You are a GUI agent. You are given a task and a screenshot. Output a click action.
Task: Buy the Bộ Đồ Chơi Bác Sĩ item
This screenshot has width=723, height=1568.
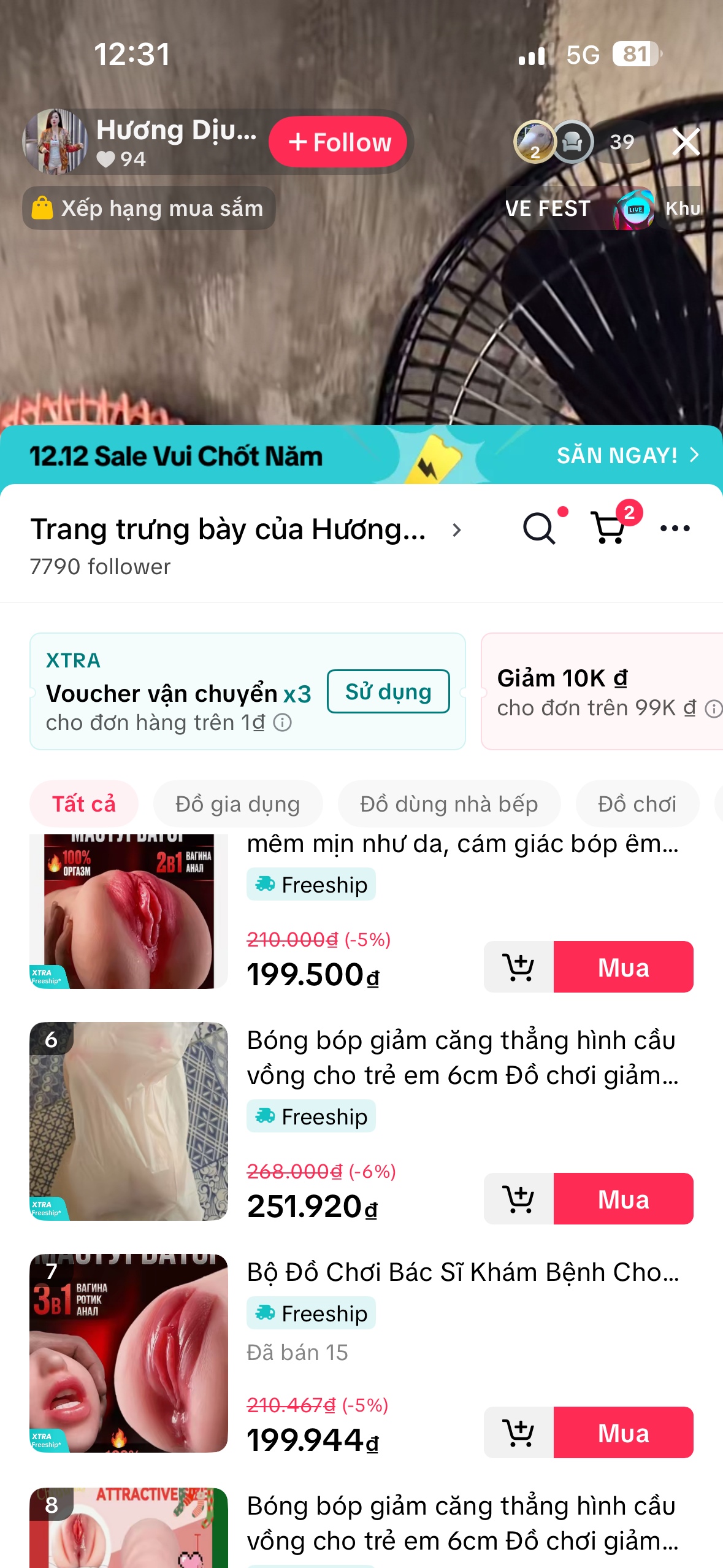(x=623, y=1432)
